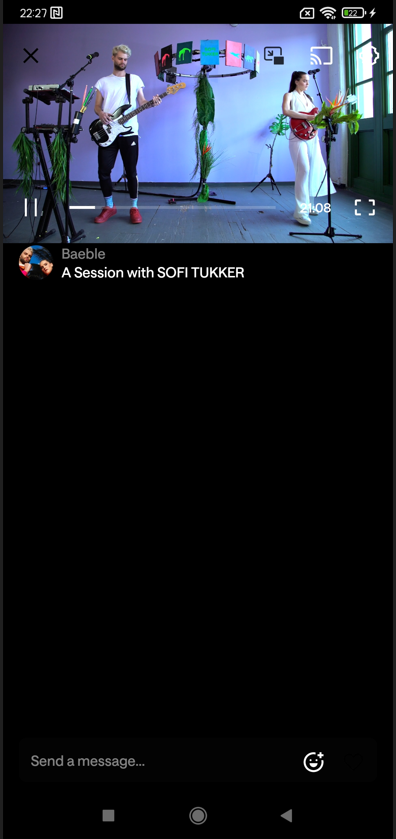
Task: Open the emoji reaction picker
Action: [x=314, y=761]
